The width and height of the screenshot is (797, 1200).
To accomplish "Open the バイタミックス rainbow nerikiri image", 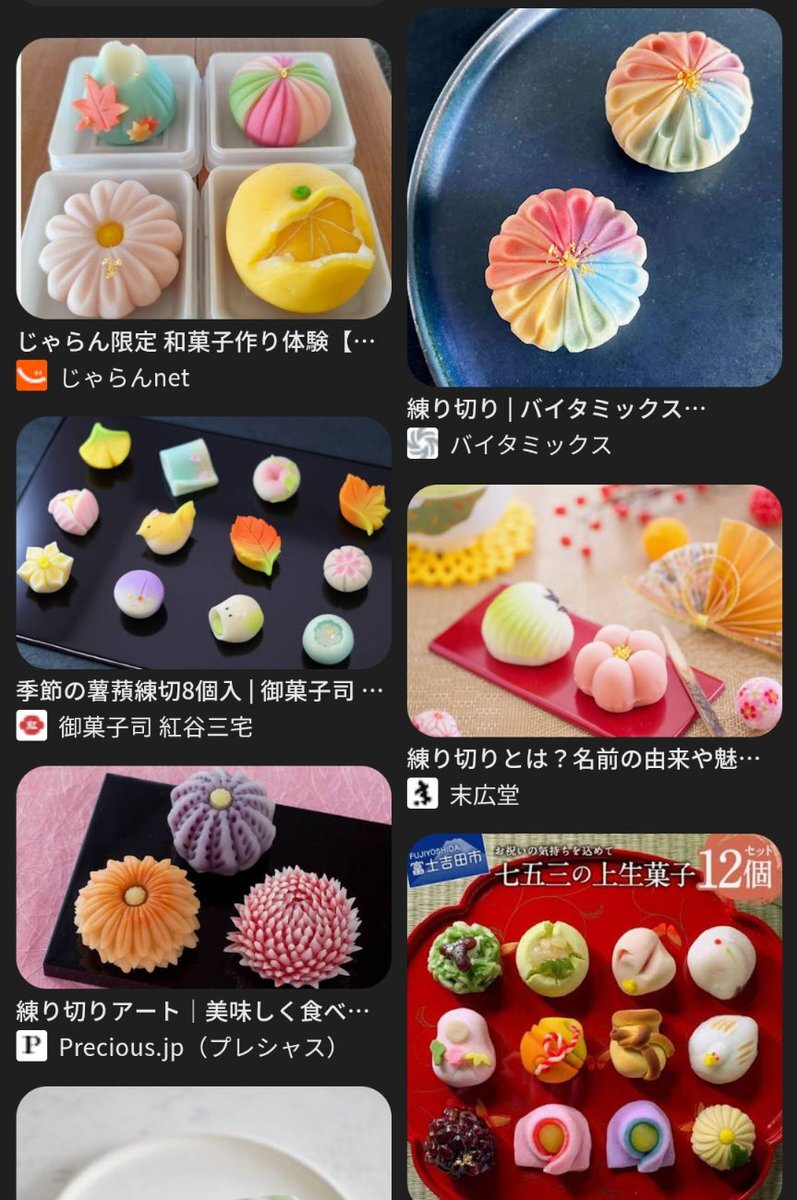I will (x=594, y=198).
